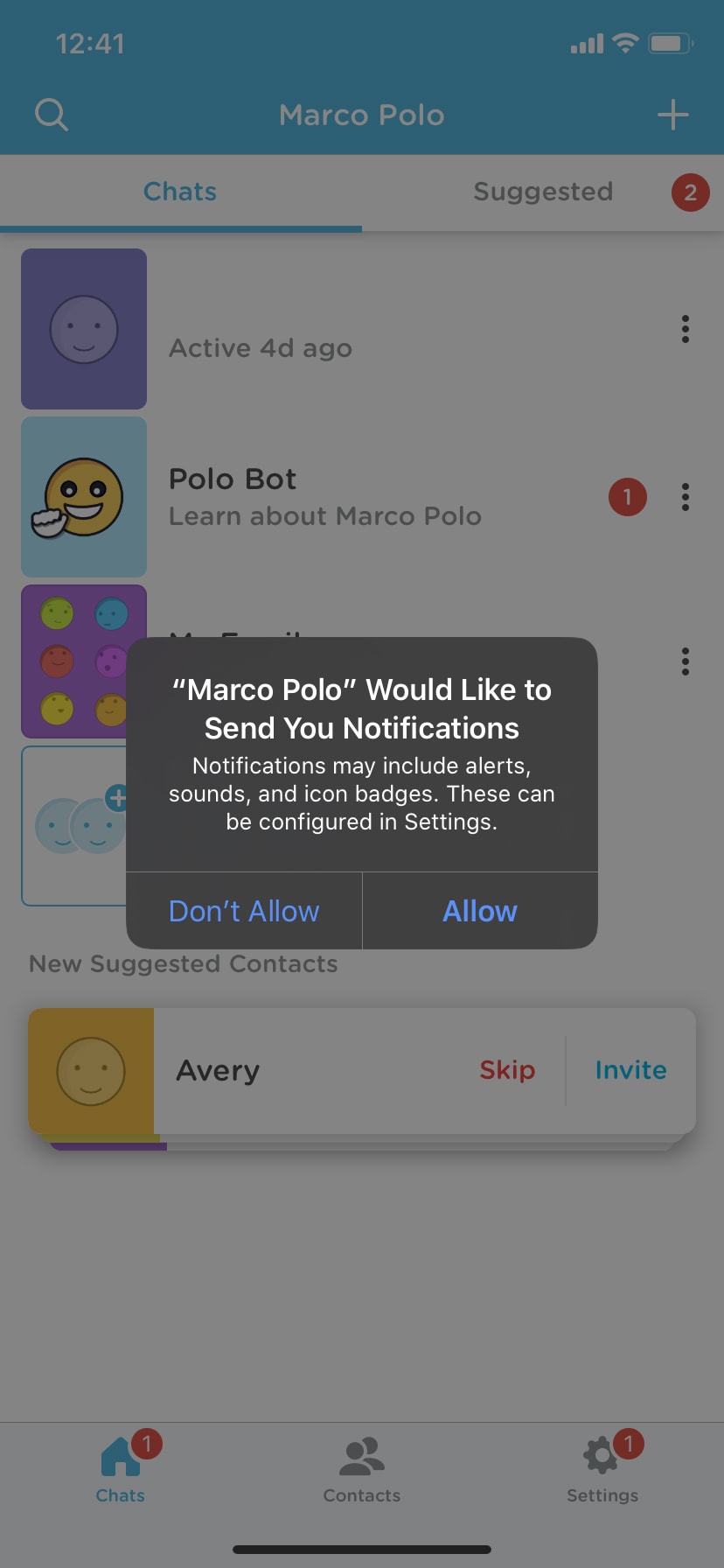This screenshot has height=1568, width=724.
Task: Tap Chats in the bottom bar
Action: point(121,1470)
